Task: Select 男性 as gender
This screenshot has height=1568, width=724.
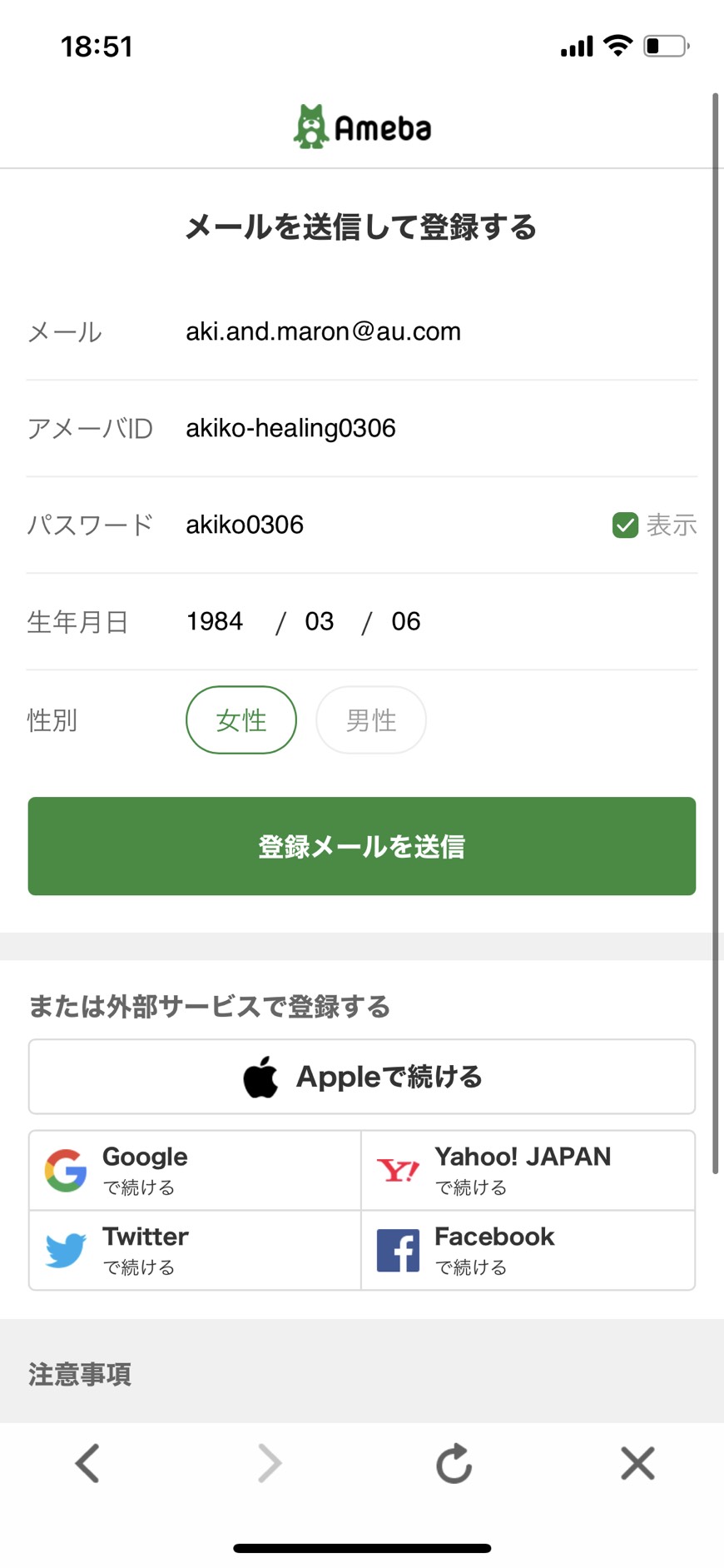Action: click(371, 719)
